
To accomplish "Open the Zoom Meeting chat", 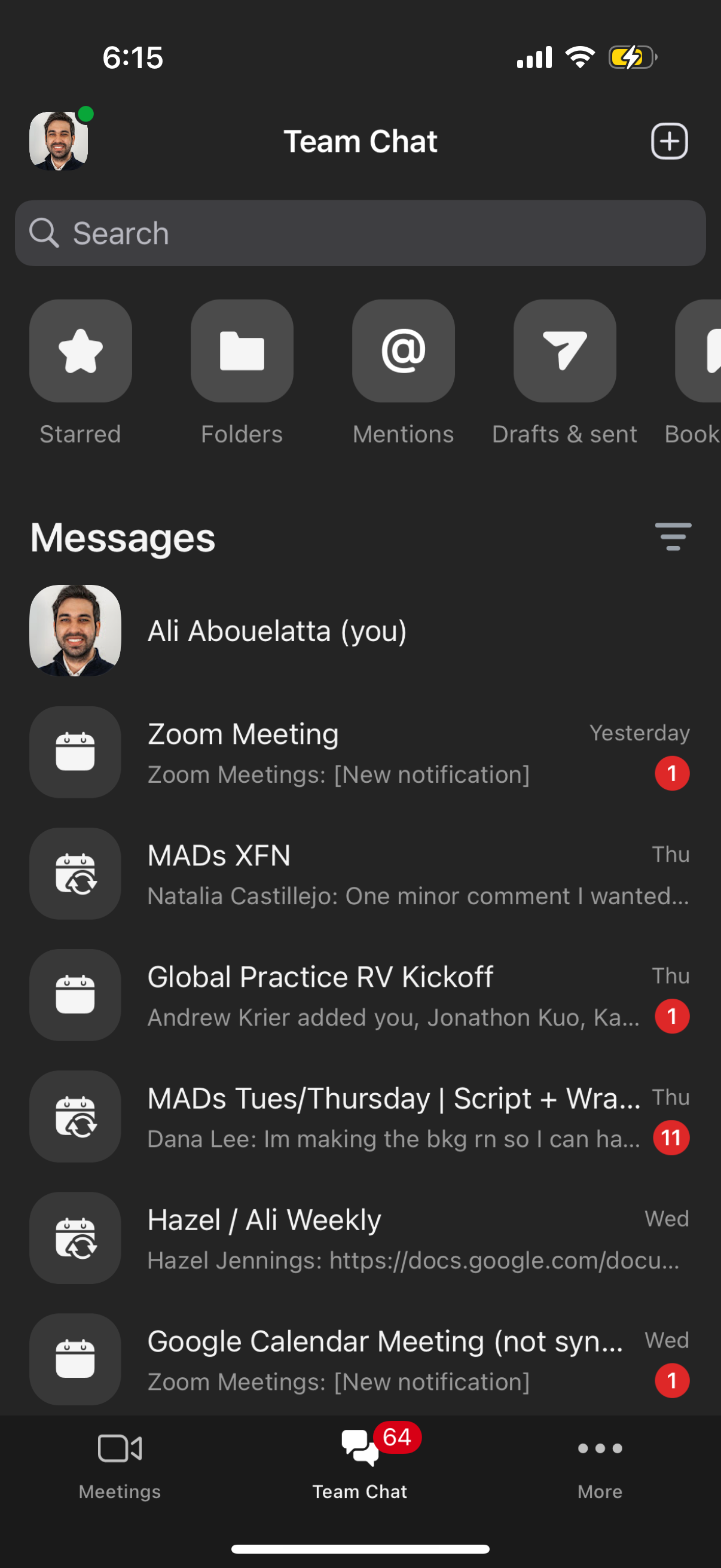I will point(360,753).
